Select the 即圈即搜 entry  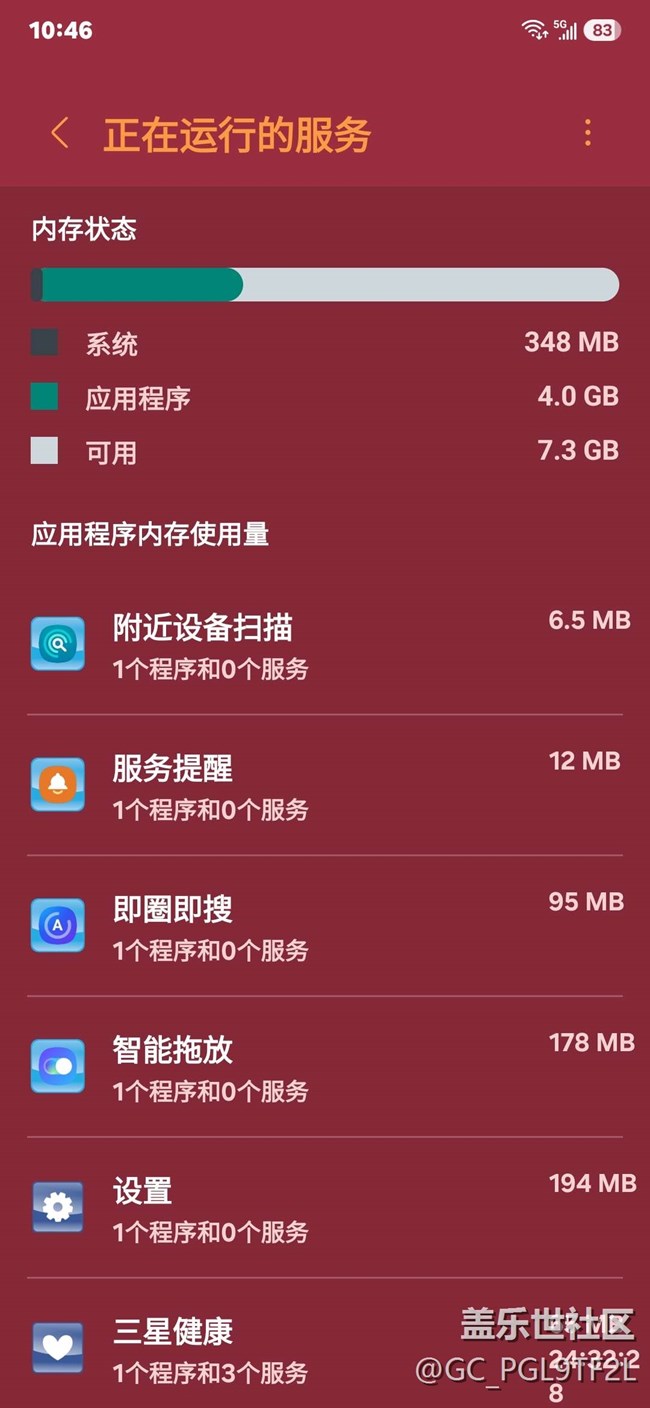tap(325, 926)
